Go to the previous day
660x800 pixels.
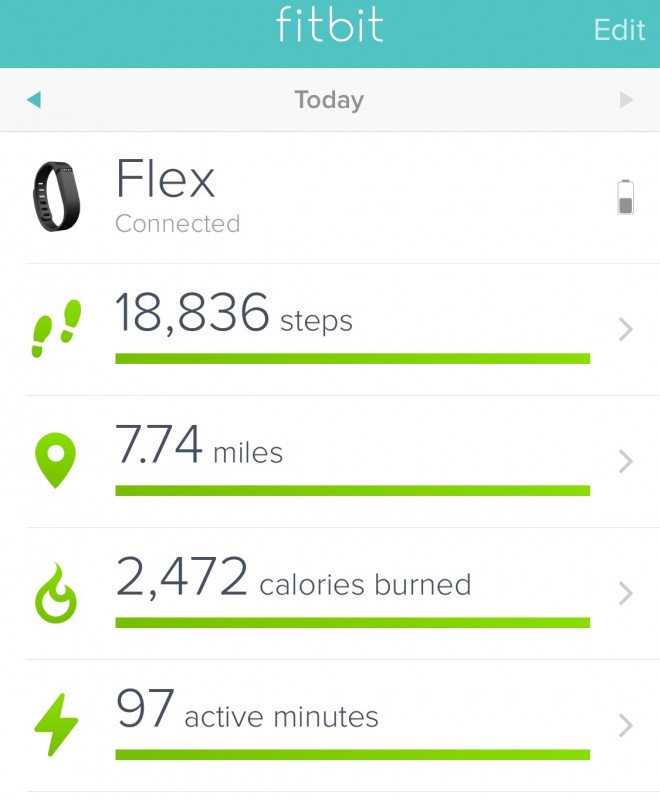(34, 99)
